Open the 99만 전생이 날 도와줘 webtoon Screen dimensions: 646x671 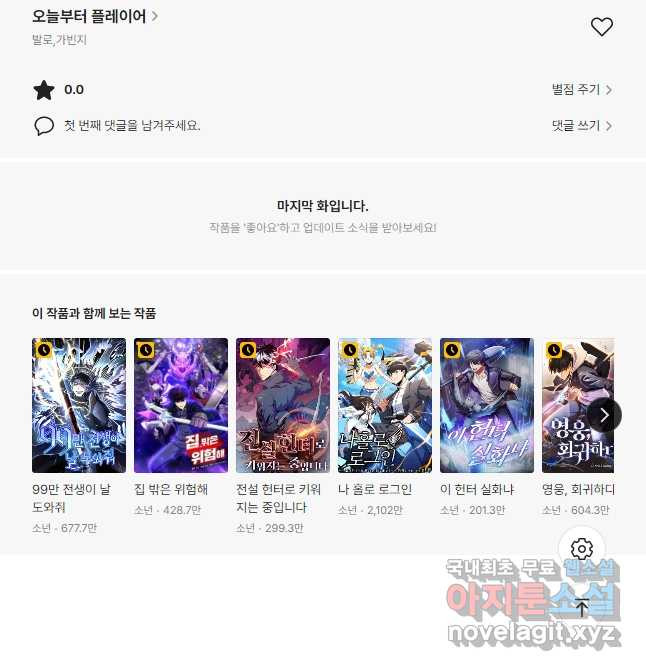tap(79, 405)
